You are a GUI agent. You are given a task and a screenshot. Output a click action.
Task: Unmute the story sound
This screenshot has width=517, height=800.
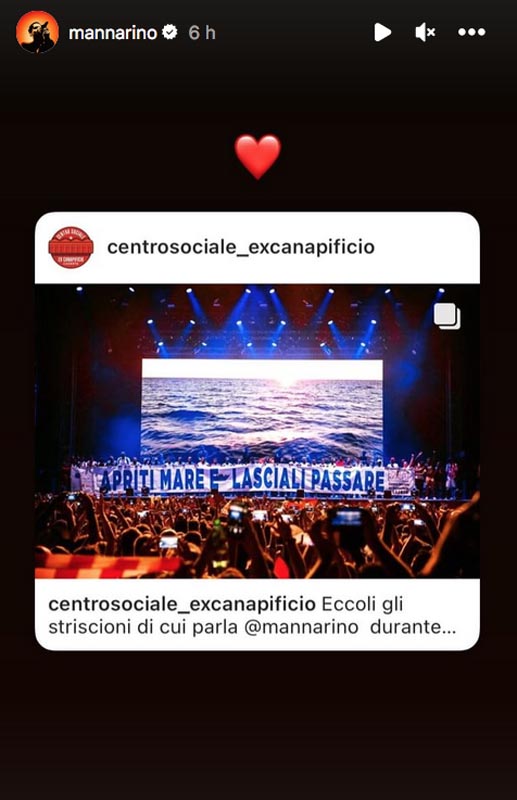tap(425, 32)
